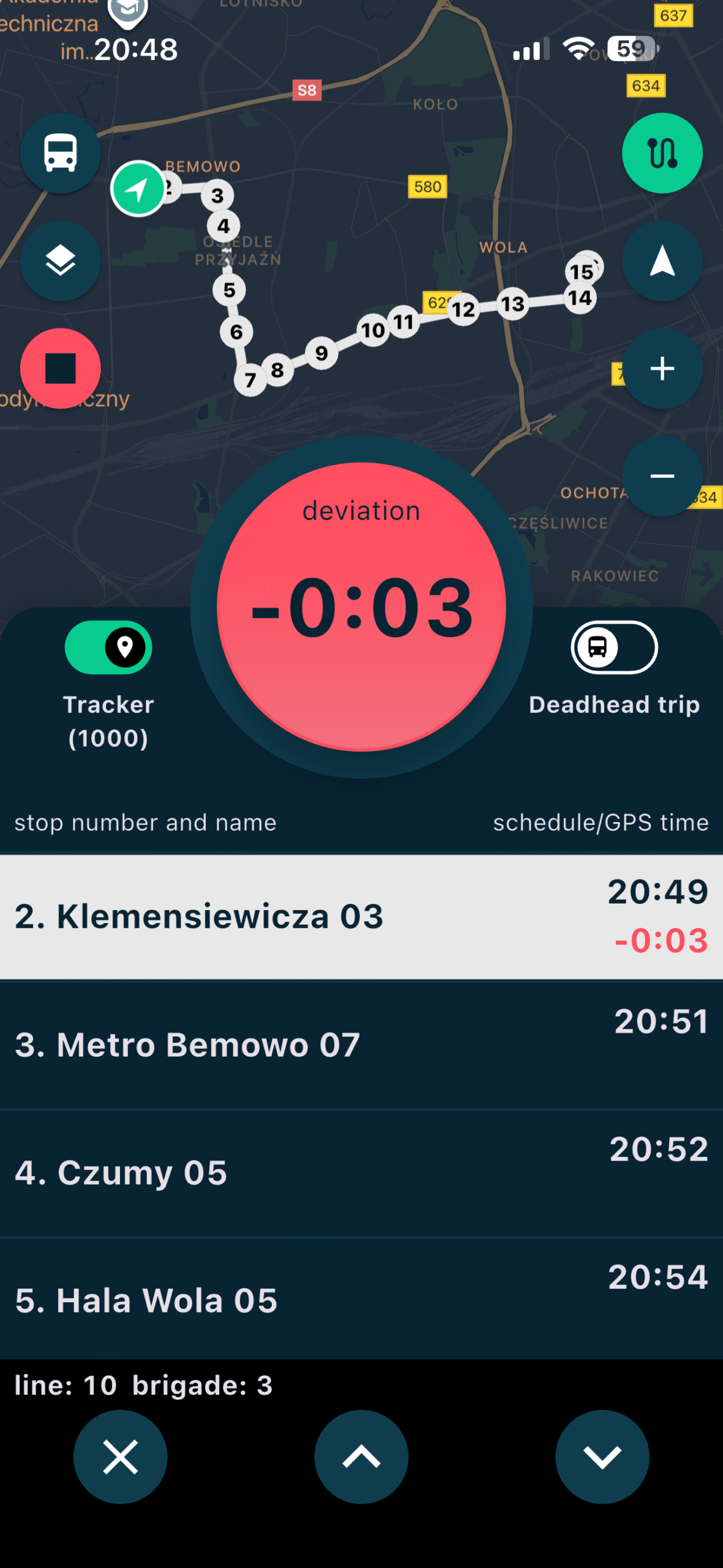Tap the green route icon button

[x=662, y=153]
